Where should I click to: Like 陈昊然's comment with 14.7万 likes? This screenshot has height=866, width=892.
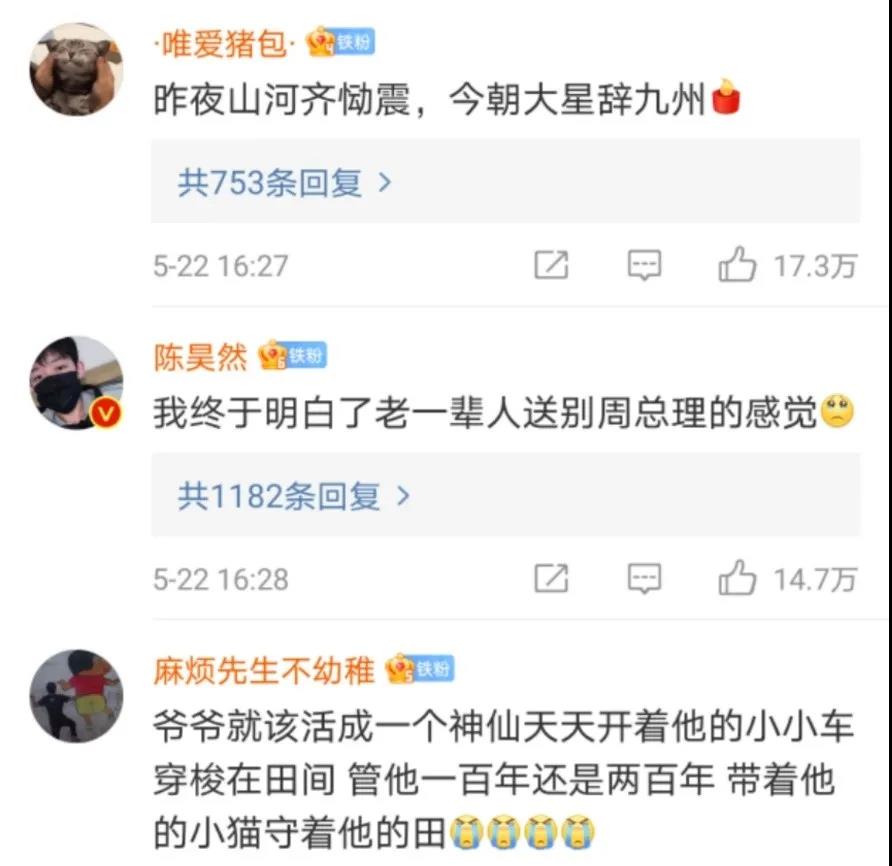point(738,578)
